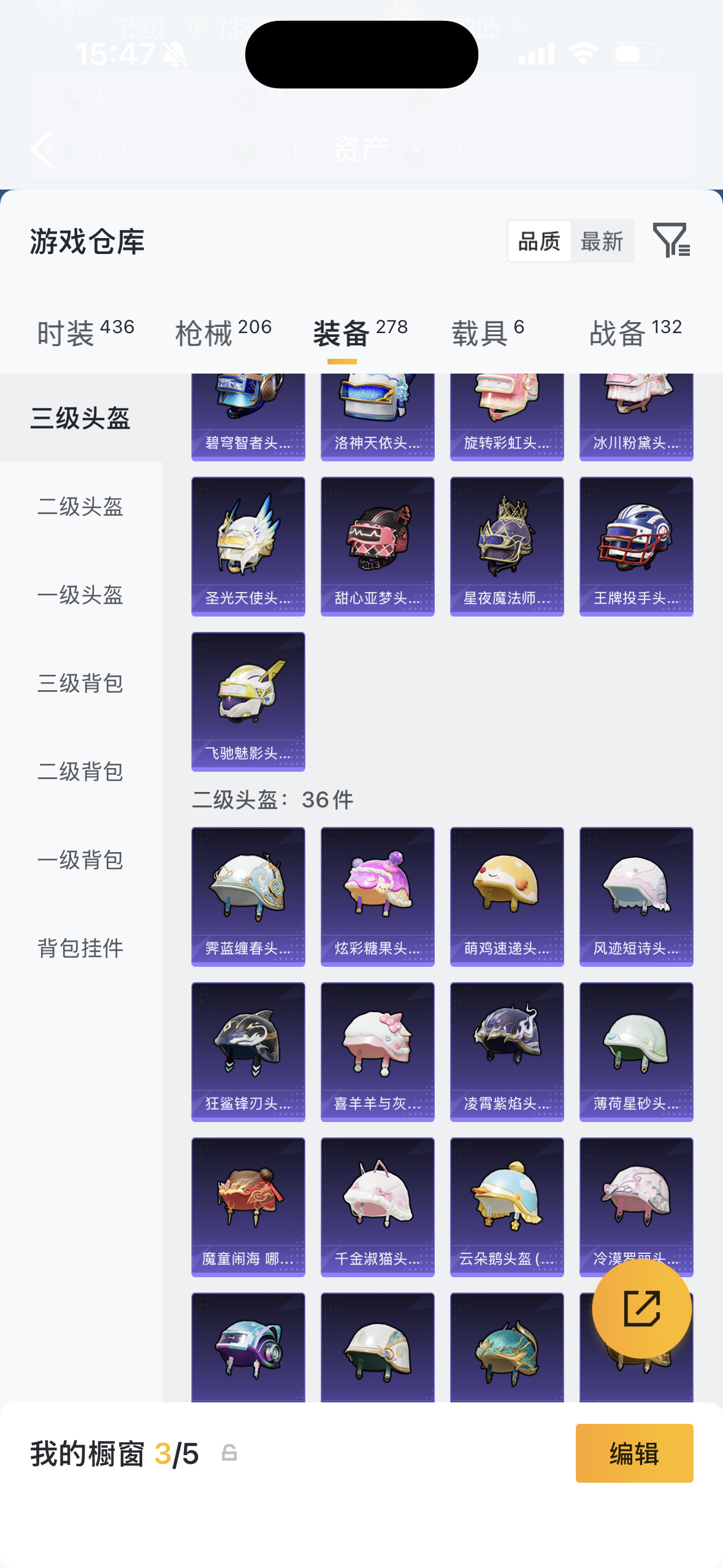
Task: Jump to 二级背包 category
Action: (80, 772)
